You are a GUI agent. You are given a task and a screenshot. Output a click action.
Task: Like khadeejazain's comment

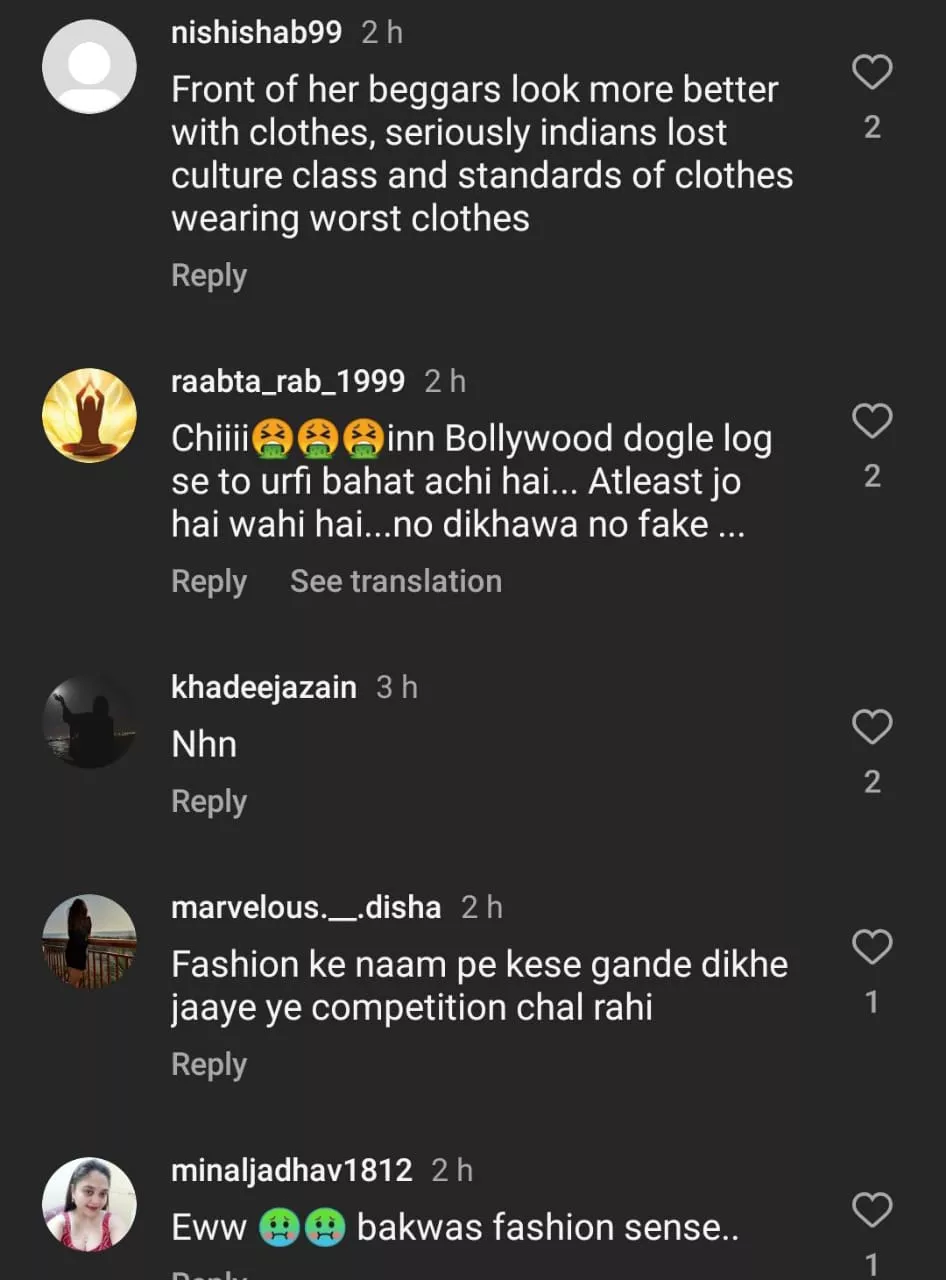click(x=871, y=727)
